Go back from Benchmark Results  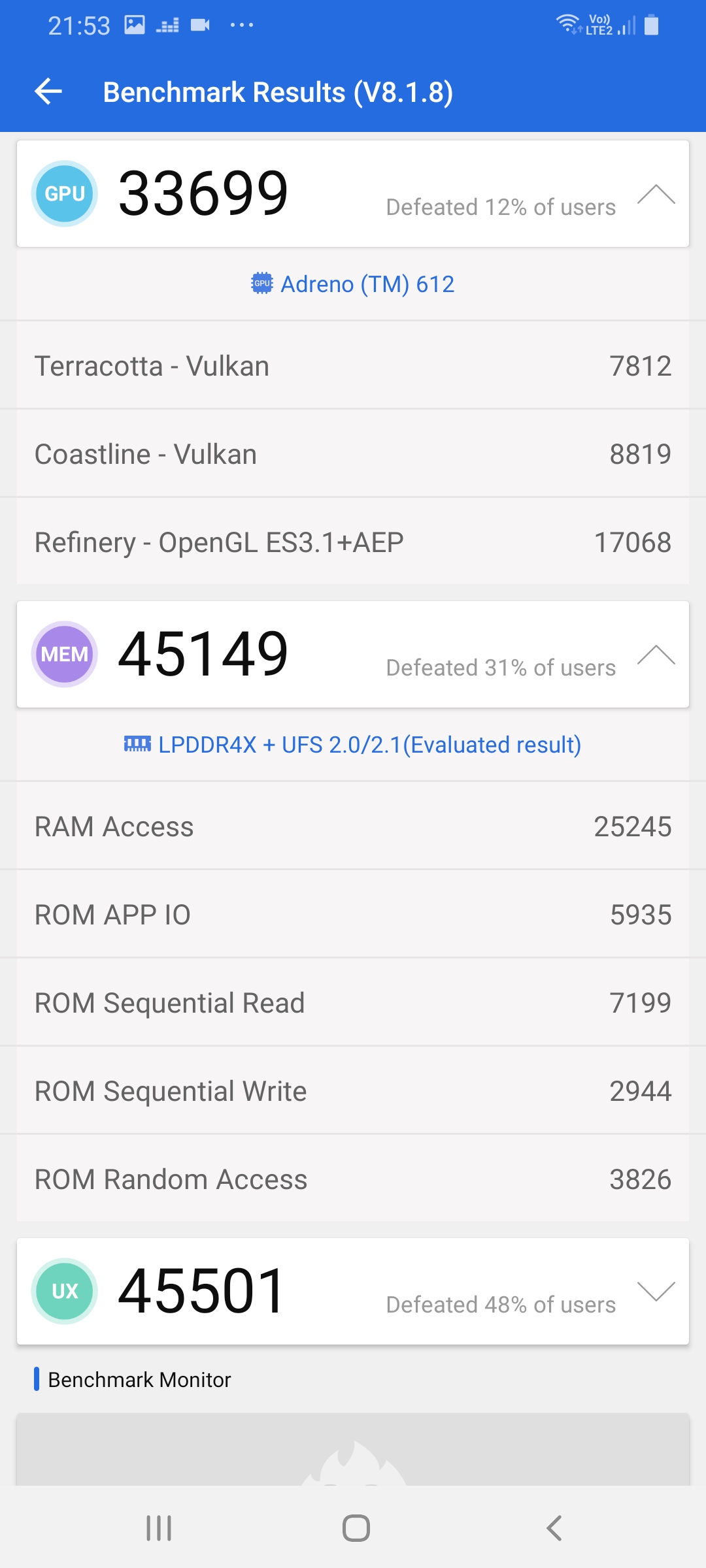click(x=48, y=91)
